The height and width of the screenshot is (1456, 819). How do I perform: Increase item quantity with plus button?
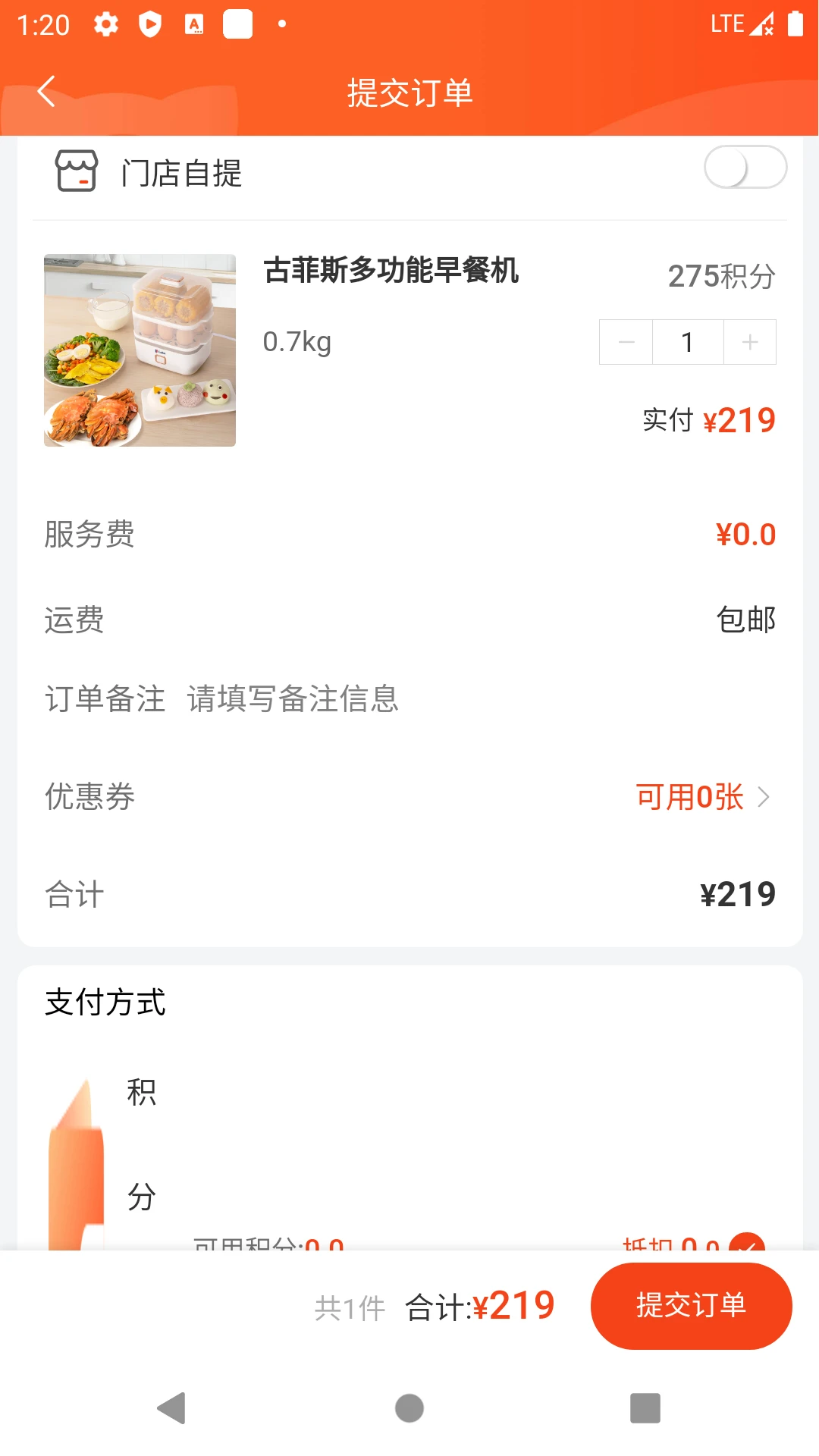[750, 343]
